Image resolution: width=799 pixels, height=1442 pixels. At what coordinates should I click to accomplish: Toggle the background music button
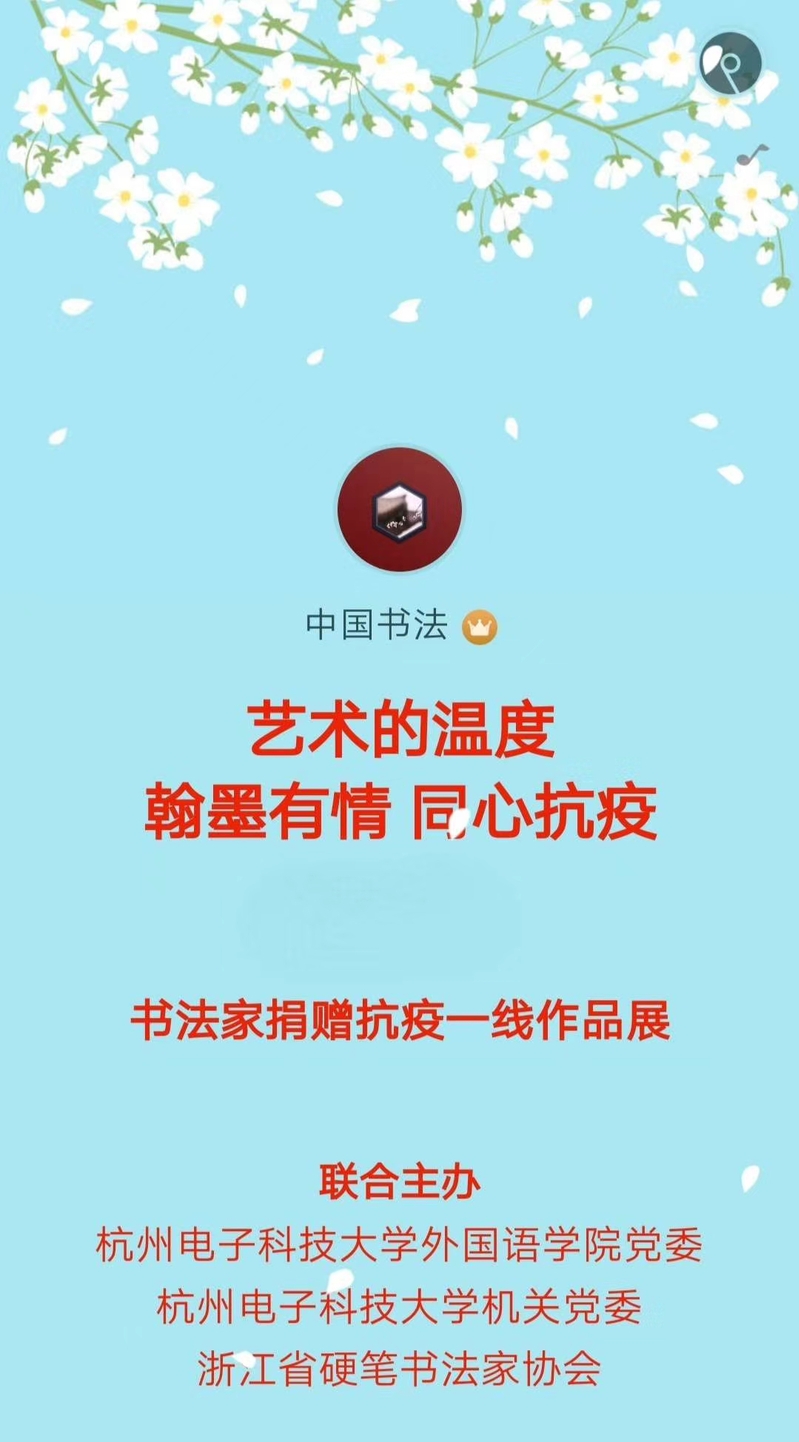[730, 64]
